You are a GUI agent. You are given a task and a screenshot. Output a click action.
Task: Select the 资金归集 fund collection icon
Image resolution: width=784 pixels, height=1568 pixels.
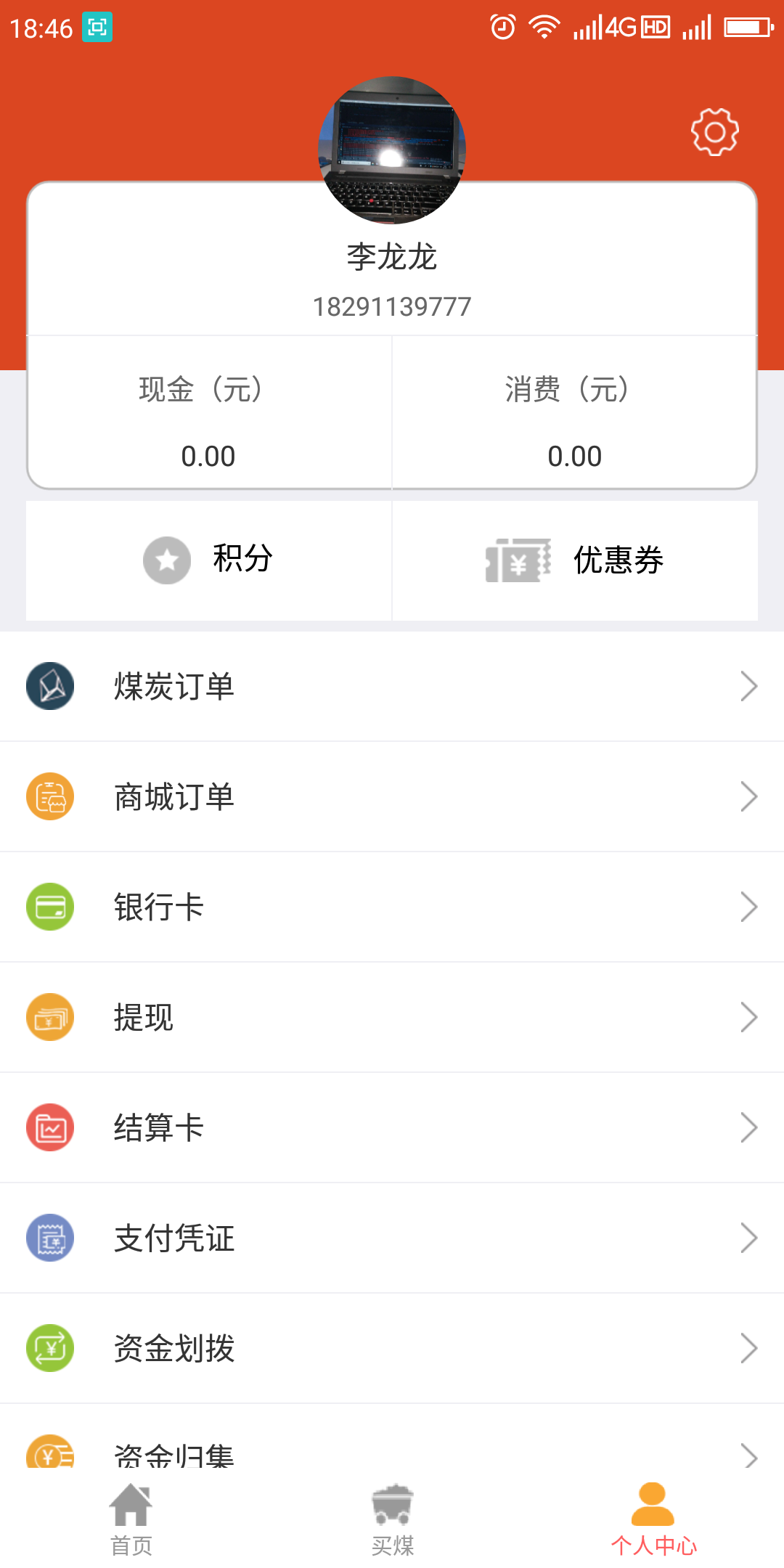tap(49, 1454)
